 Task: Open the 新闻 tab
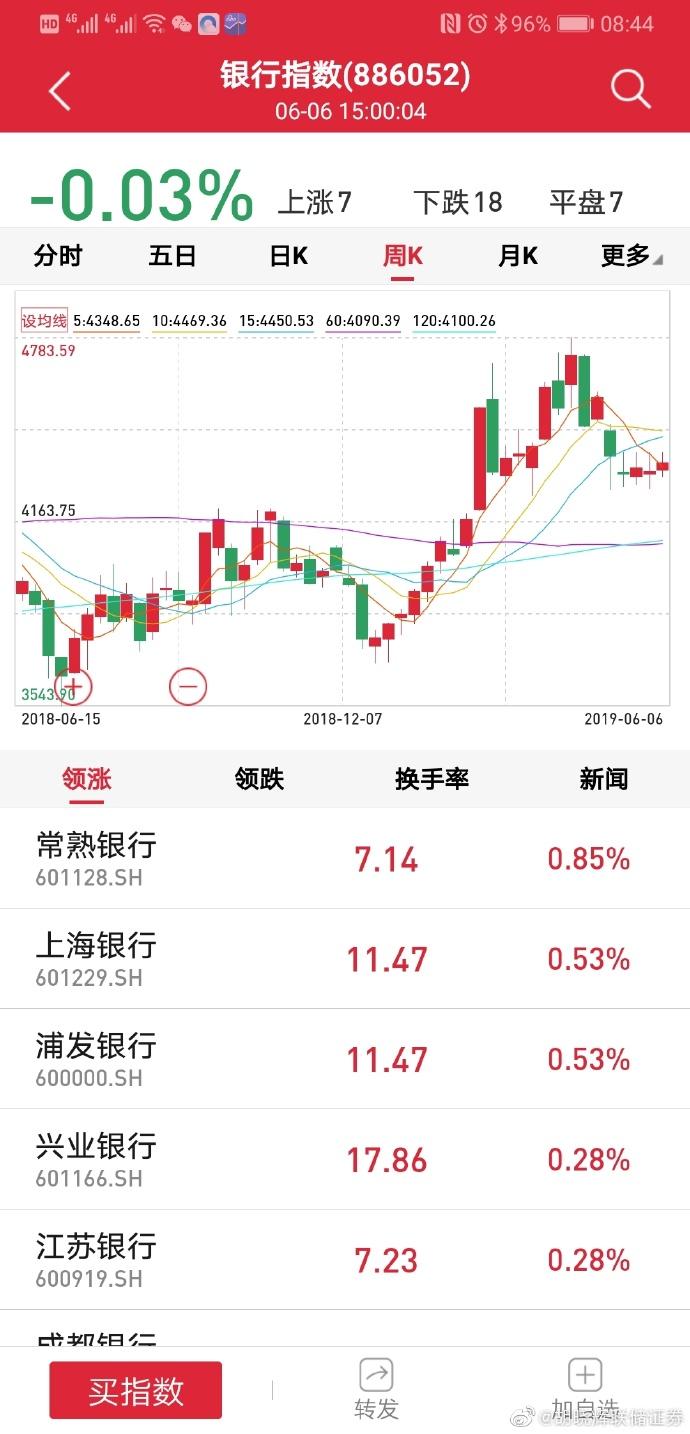point(604,779)
